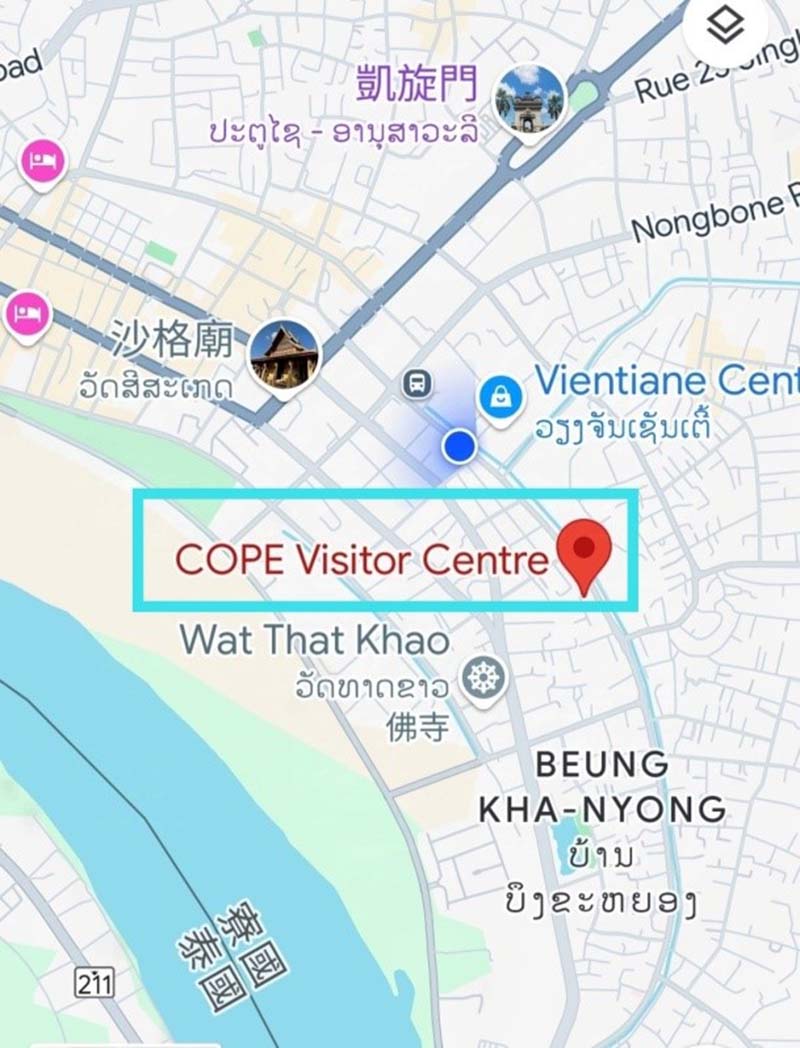This screenshot has height=1048, width=800.
Task: Select the bus station marker
Action: (416, 382)
